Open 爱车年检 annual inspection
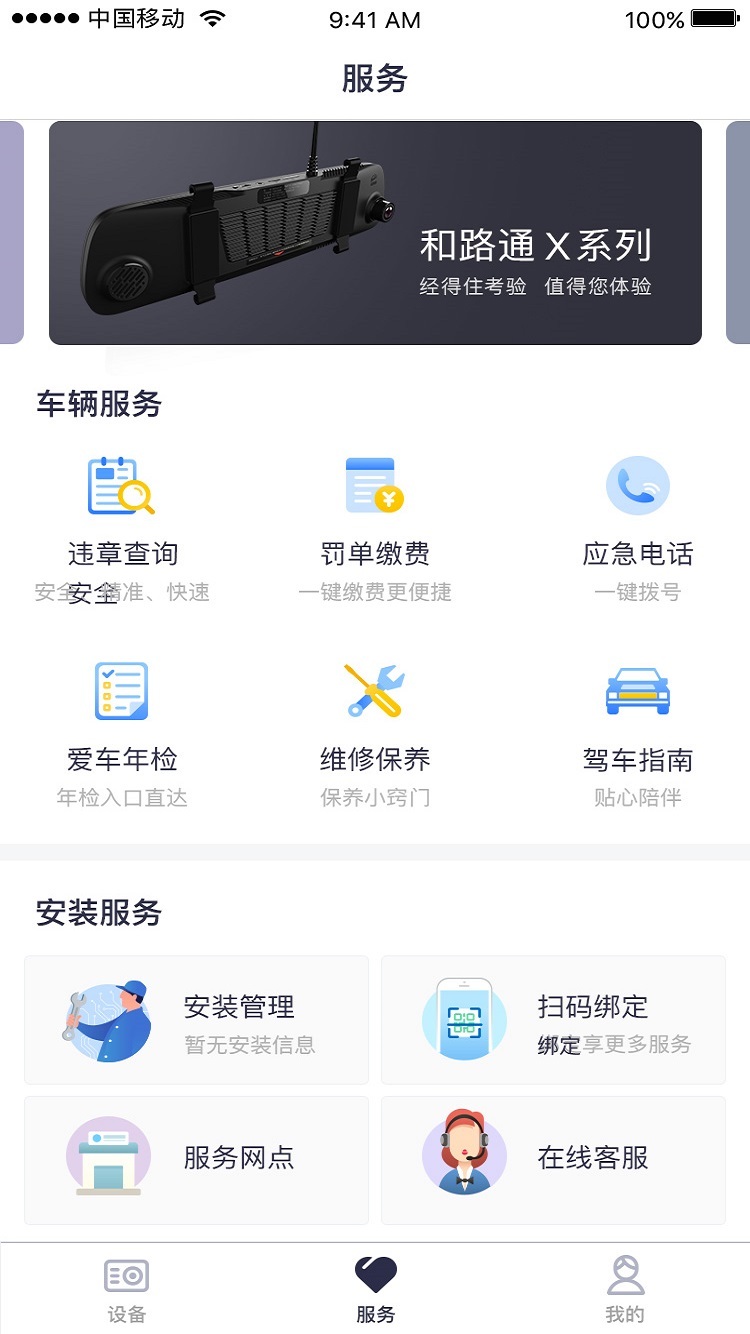750x1334 pixels. tap(122, 730)
